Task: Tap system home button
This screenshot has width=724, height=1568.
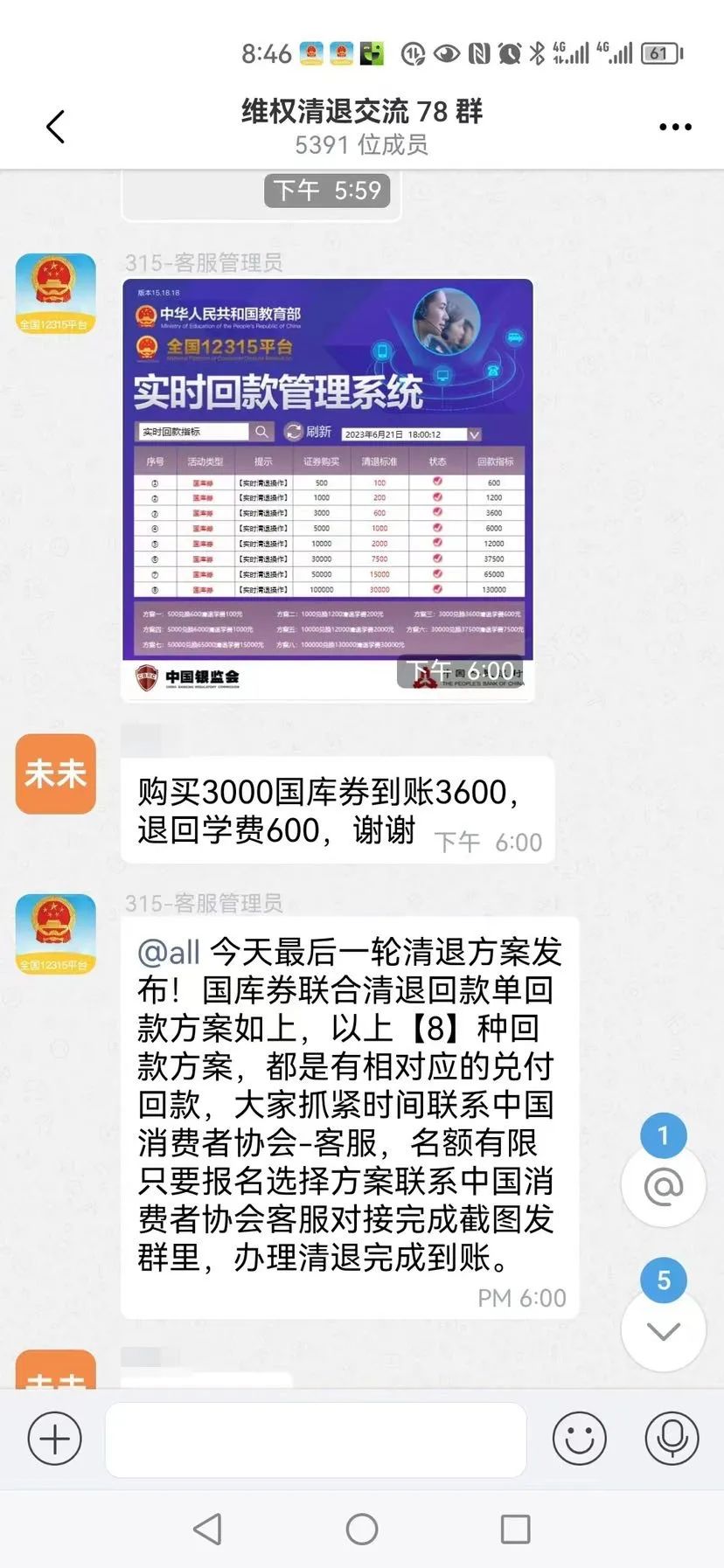Action: click(x=362, y=1530)
